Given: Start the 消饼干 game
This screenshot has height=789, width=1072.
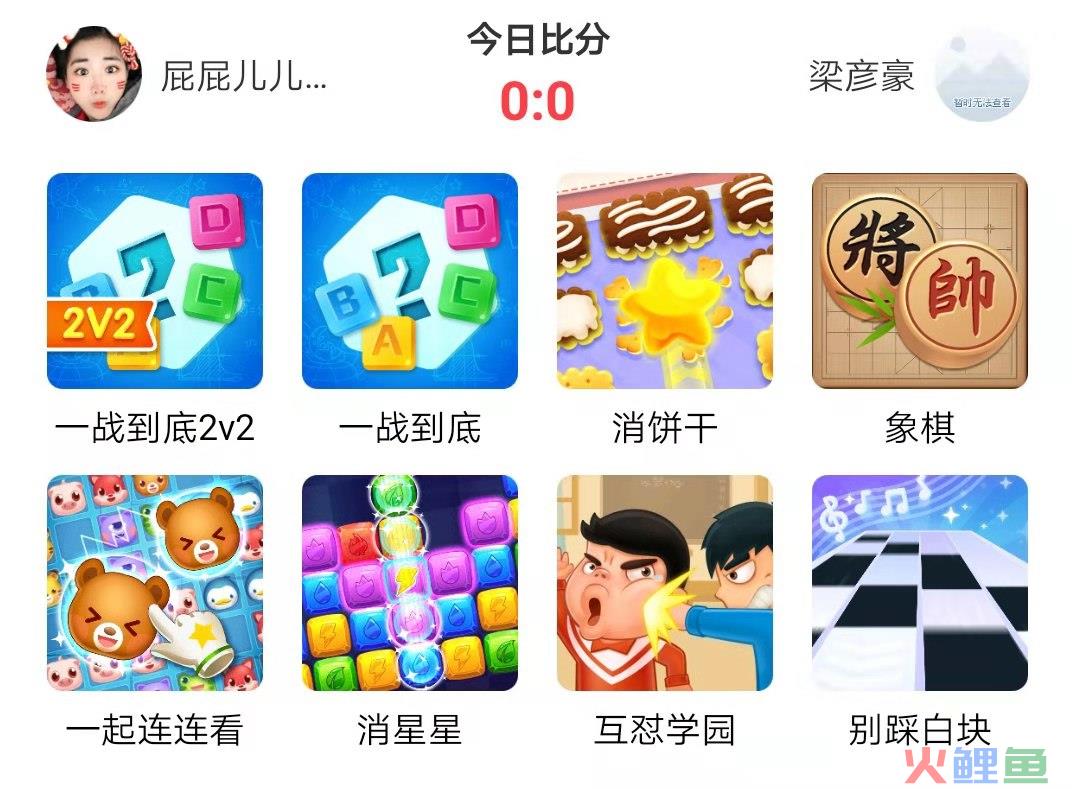Looking at the screenshot, I should (665, 281).
